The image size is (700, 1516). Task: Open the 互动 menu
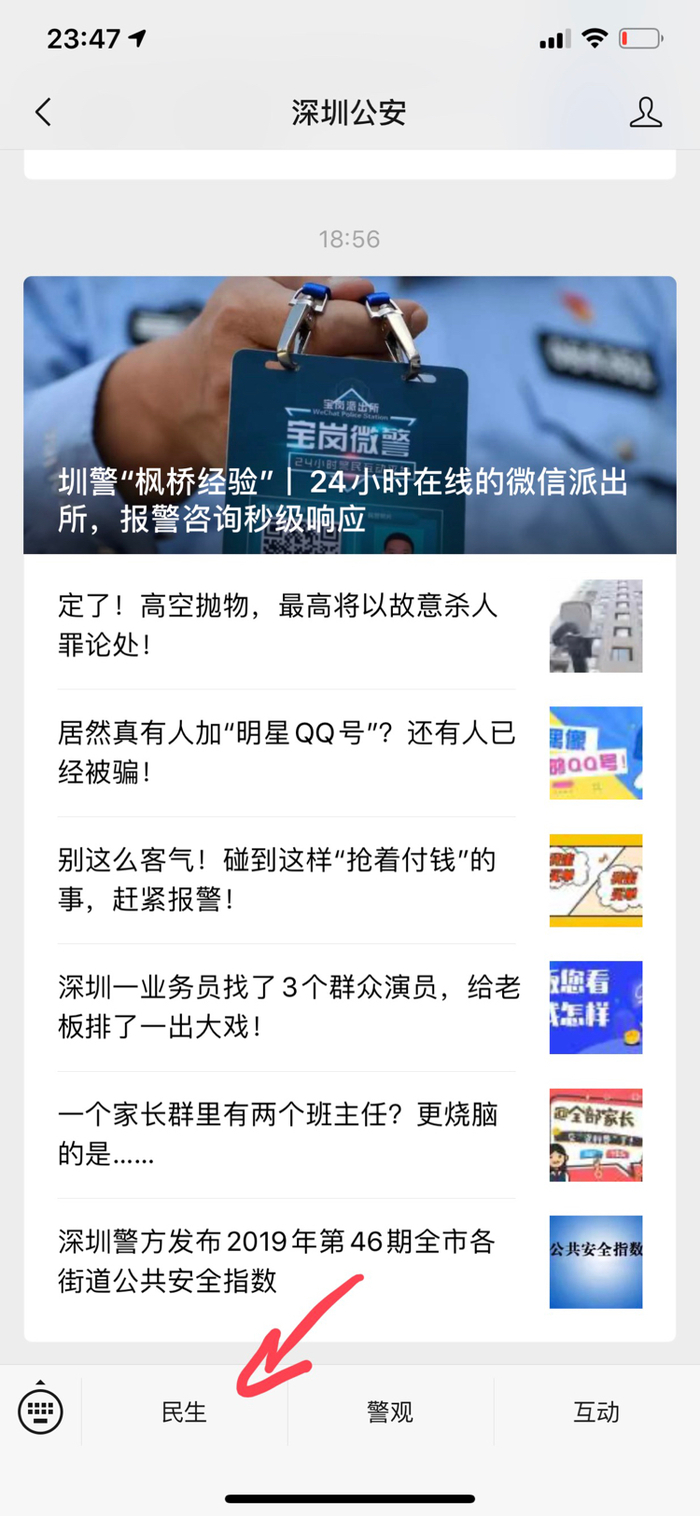click(596, 1412)
